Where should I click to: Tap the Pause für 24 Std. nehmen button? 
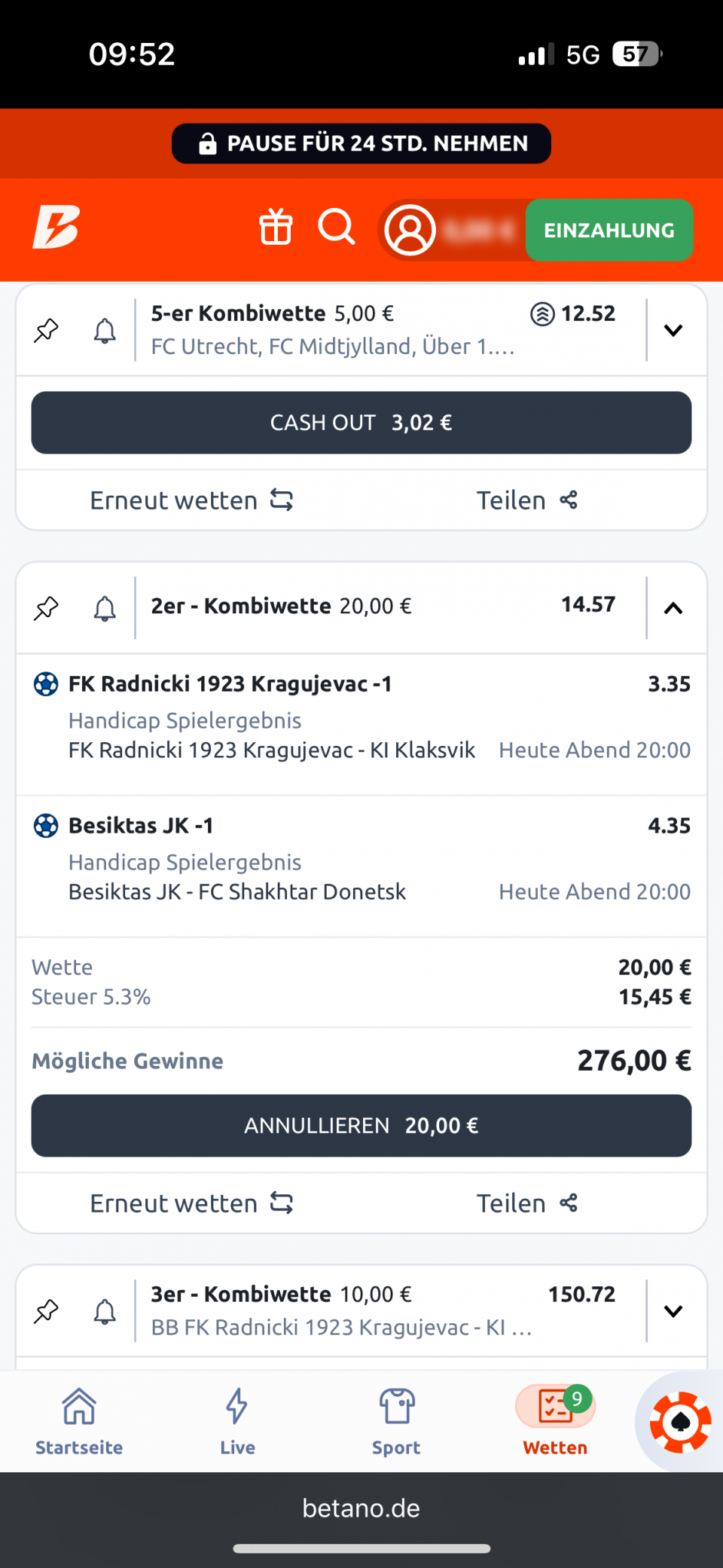coord(361,143)
